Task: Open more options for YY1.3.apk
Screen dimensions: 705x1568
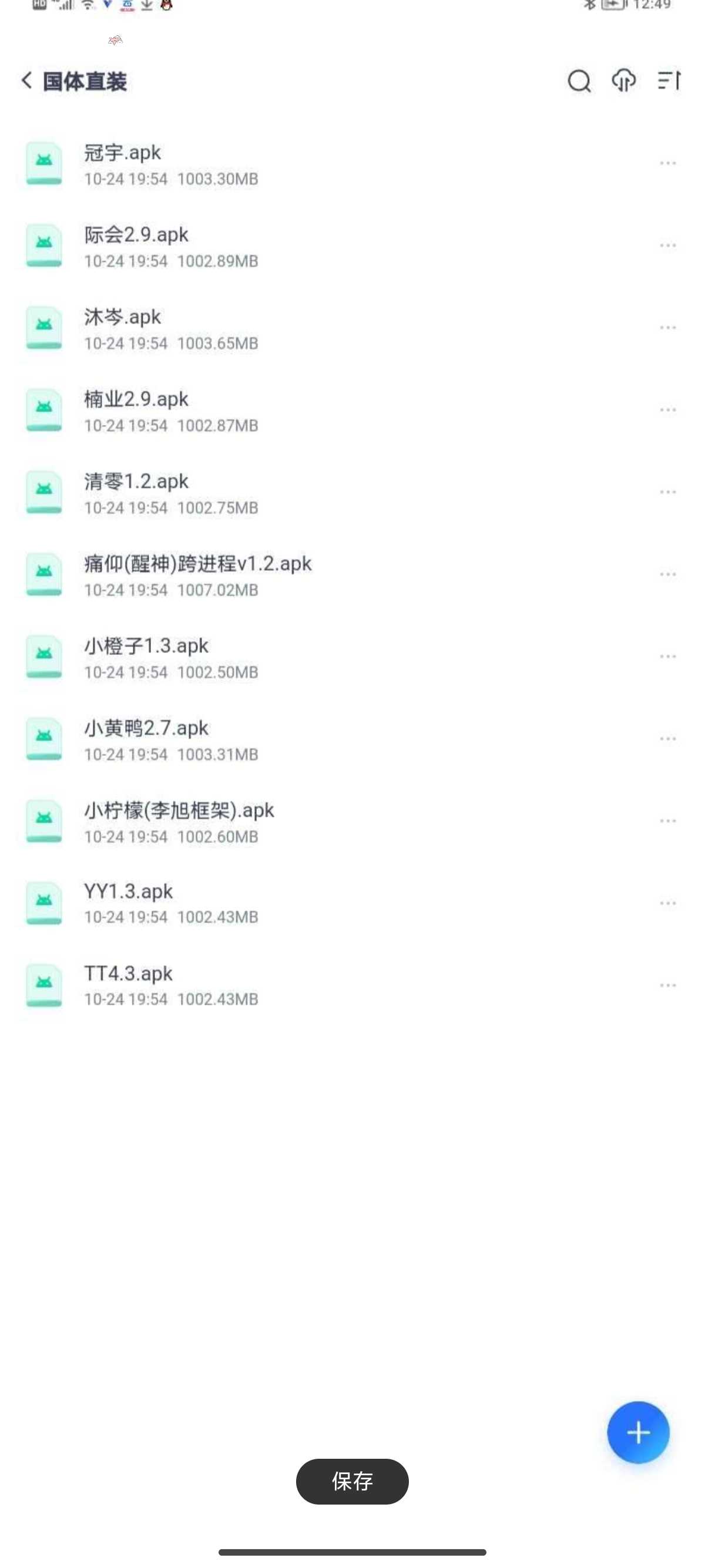Action: [x=668, y=903]
